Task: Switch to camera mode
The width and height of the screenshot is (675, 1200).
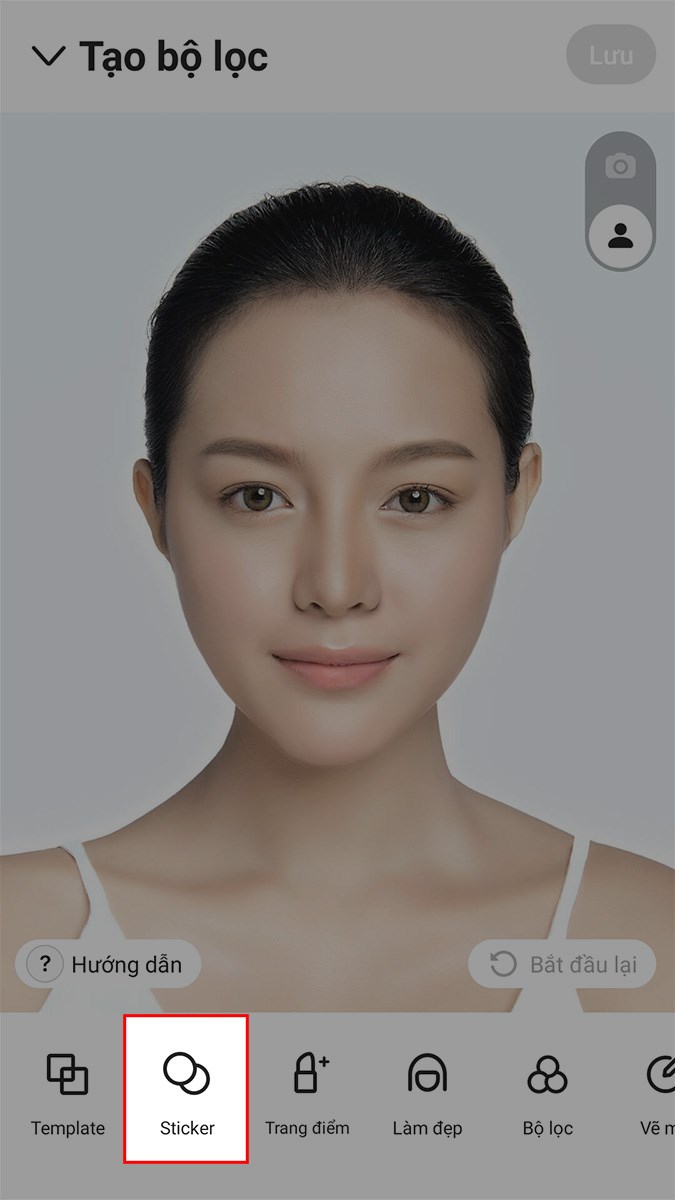Action: point(620,167)
